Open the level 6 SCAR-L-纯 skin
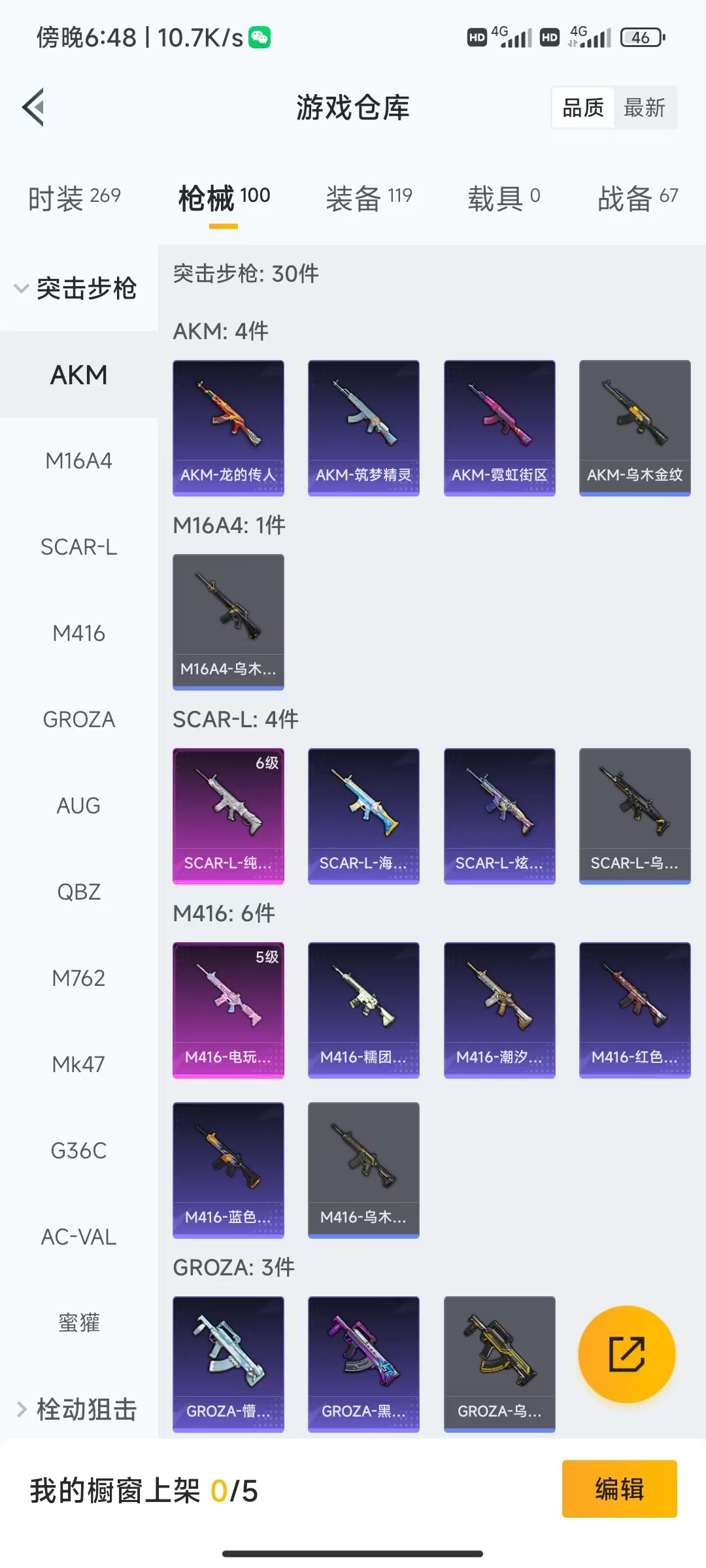This screenshot has height=1568, width=706. click(228, 815)
